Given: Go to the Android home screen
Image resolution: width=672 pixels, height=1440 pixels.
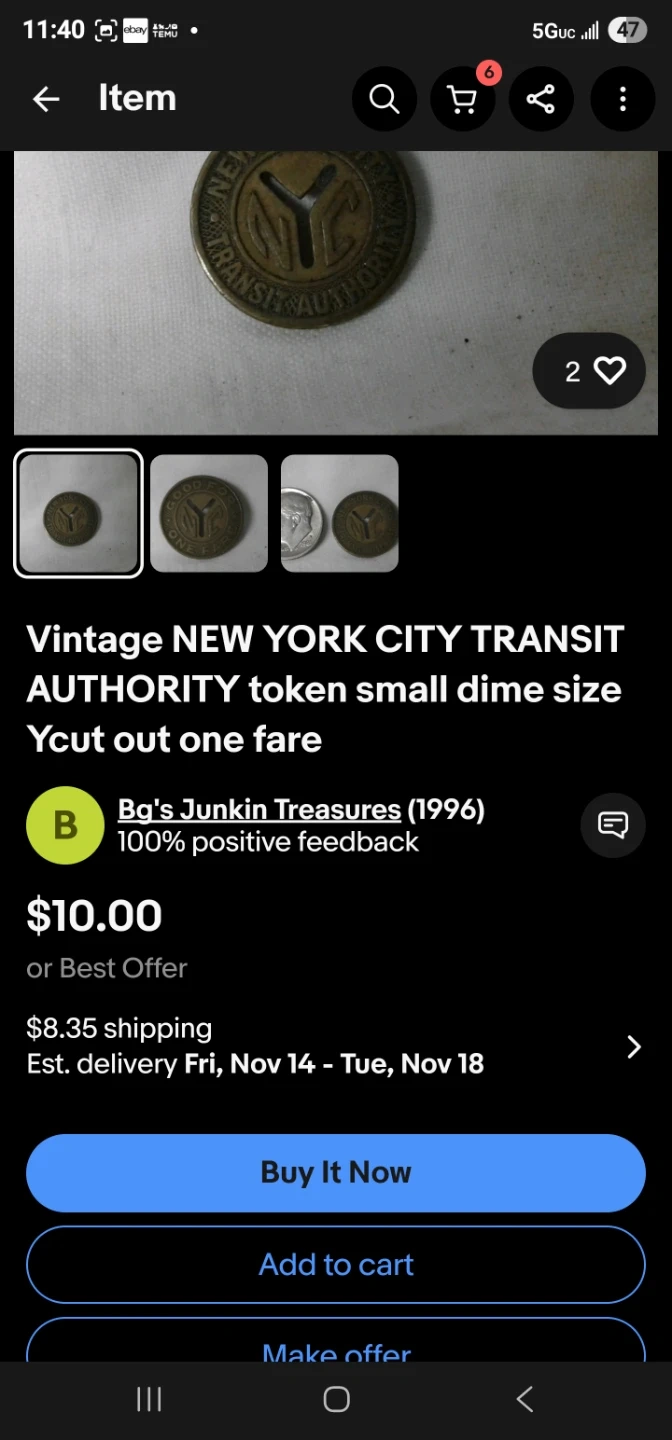Looking at the screenshot, I should click(336, 1400).
